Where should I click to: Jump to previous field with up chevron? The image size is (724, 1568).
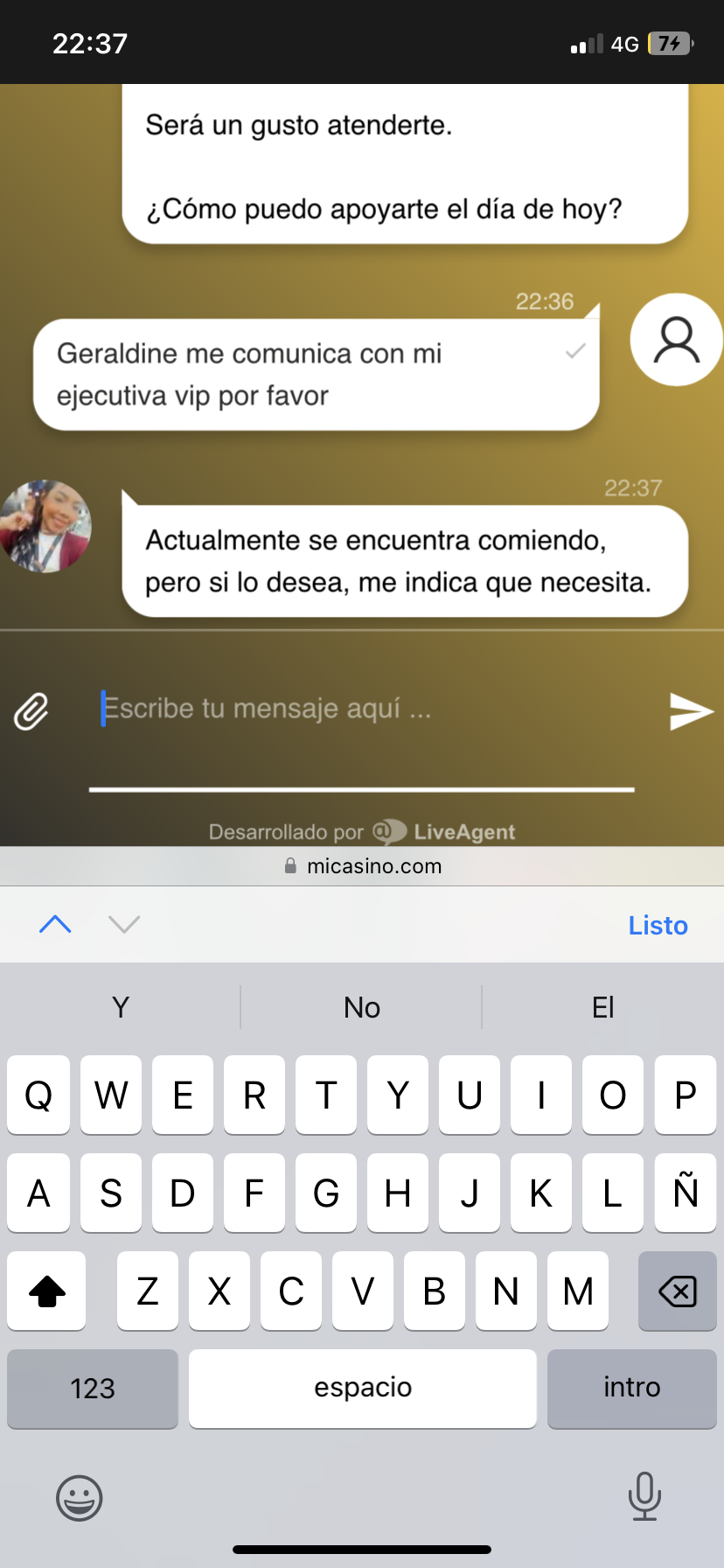point(55,924)
